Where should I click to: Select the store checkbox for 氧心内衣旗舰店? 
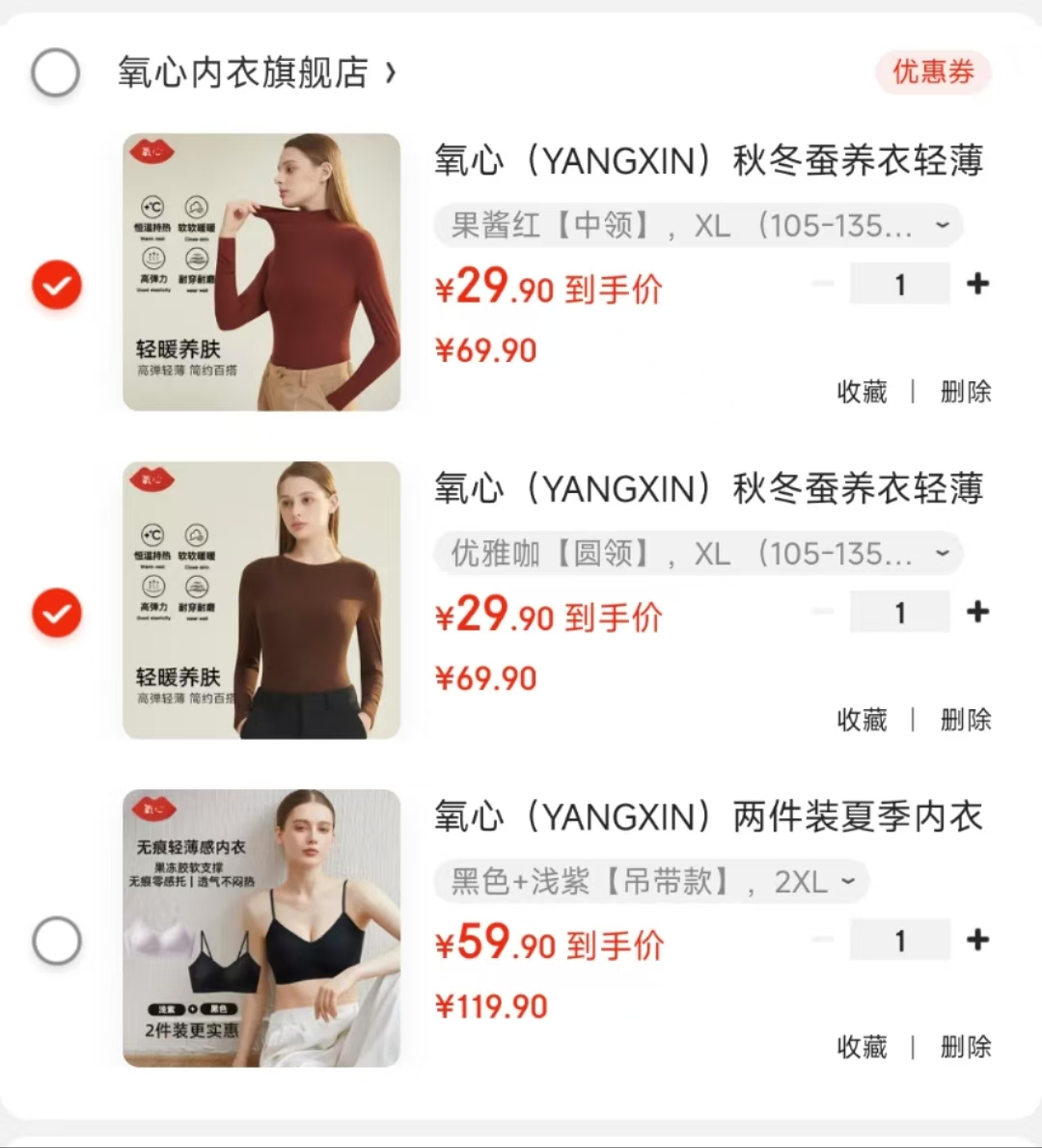(x=55, y=72)
